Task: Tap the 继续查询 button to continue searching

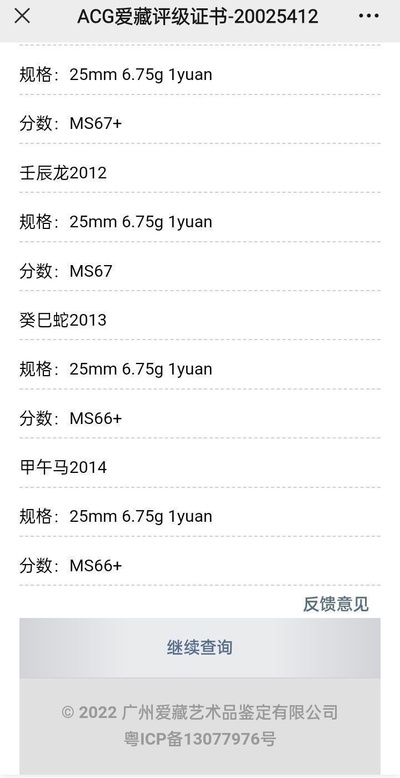Action: click(200, 648)
